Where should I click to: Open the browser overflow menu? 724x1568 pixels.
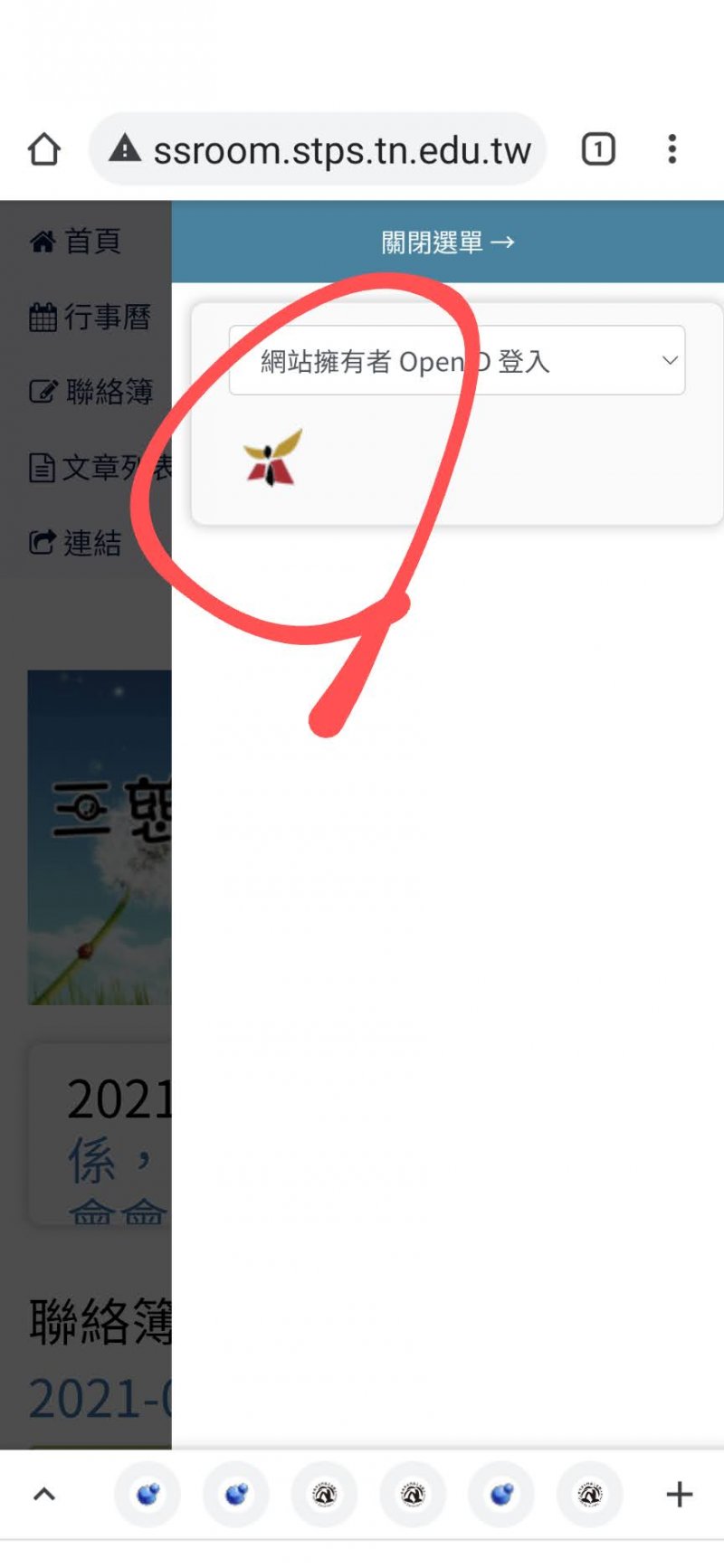(672, 149)
